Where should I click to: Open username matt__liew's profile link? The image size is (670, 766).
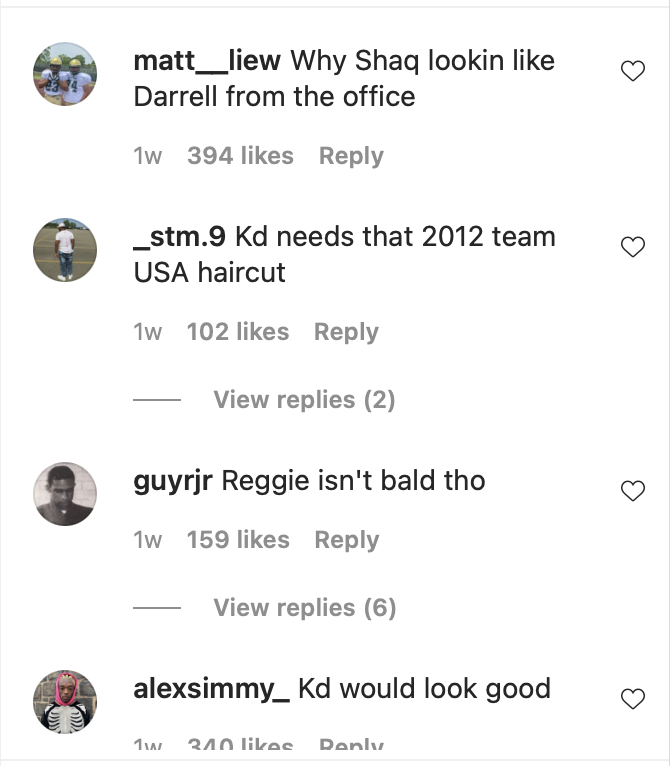[x=208, y=61]
